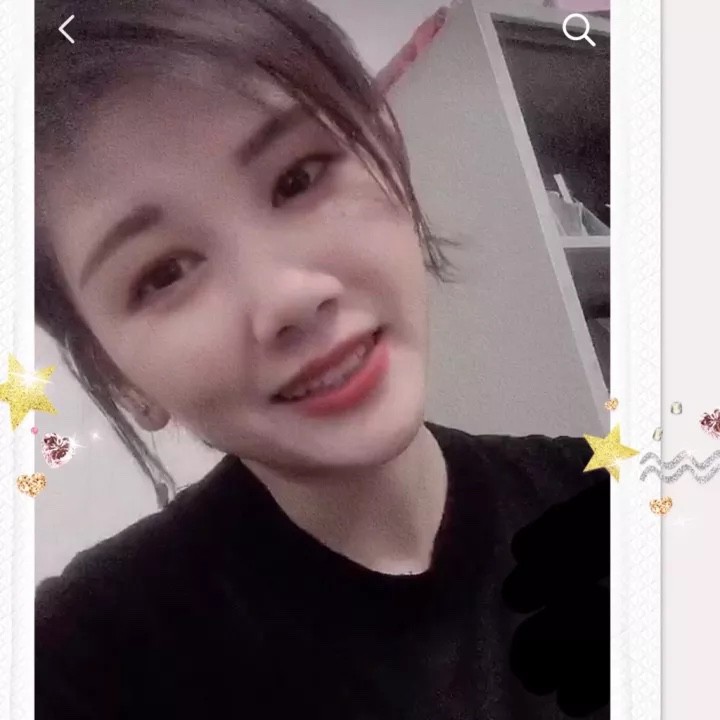Open the search magnifier icon
Image resolution: width=720 pixels, height=720 pixels.
(578, 30)
